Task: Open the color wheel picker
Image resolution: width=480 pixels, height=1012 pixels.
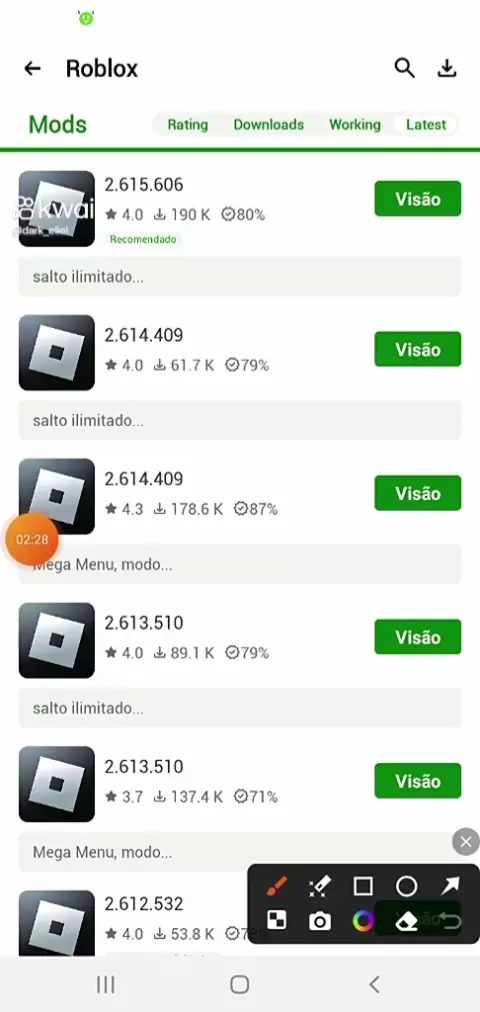Action: coord(363,921)
